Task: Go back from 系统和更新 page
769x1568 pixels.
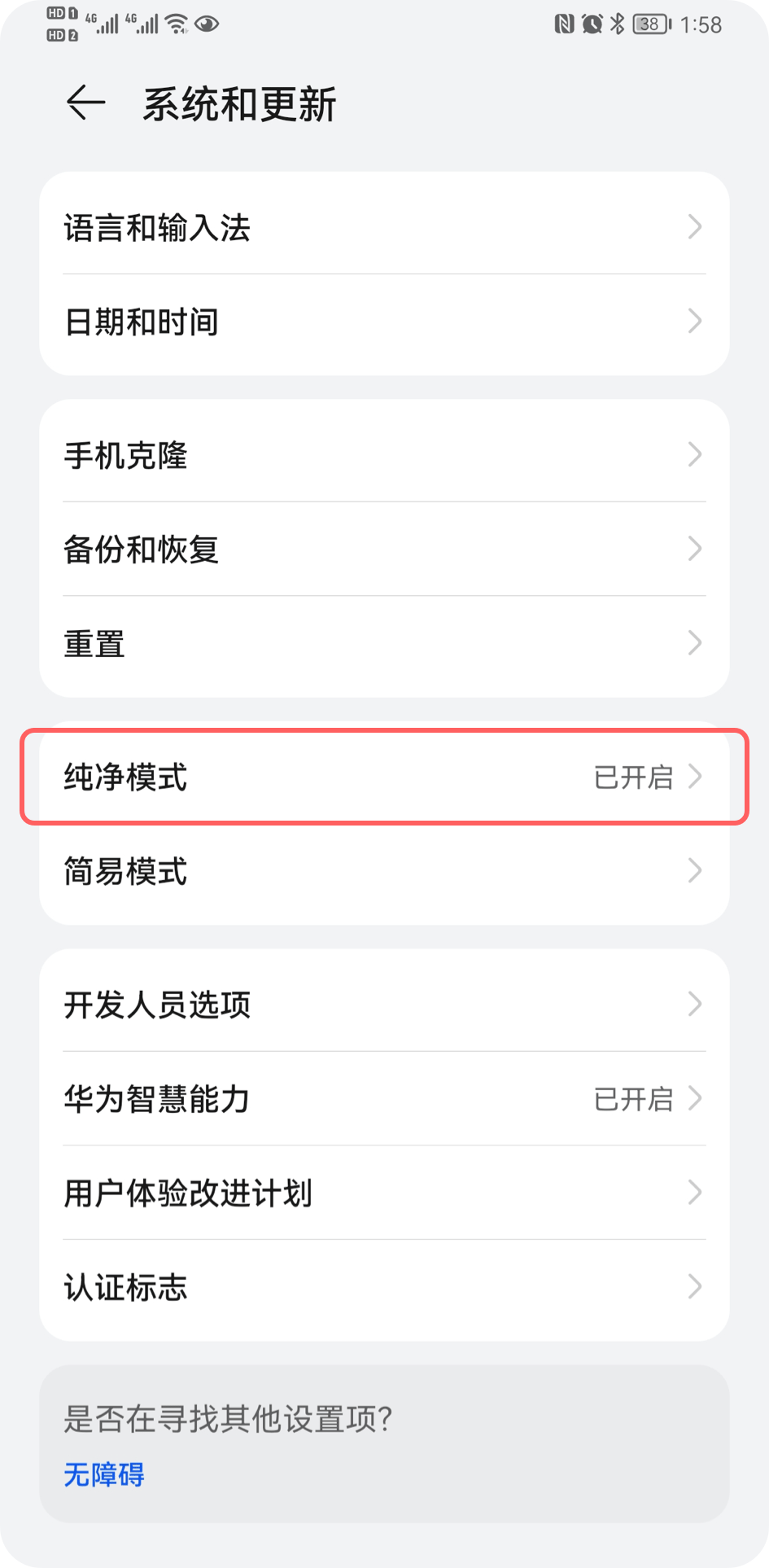Action: point(85,103)
